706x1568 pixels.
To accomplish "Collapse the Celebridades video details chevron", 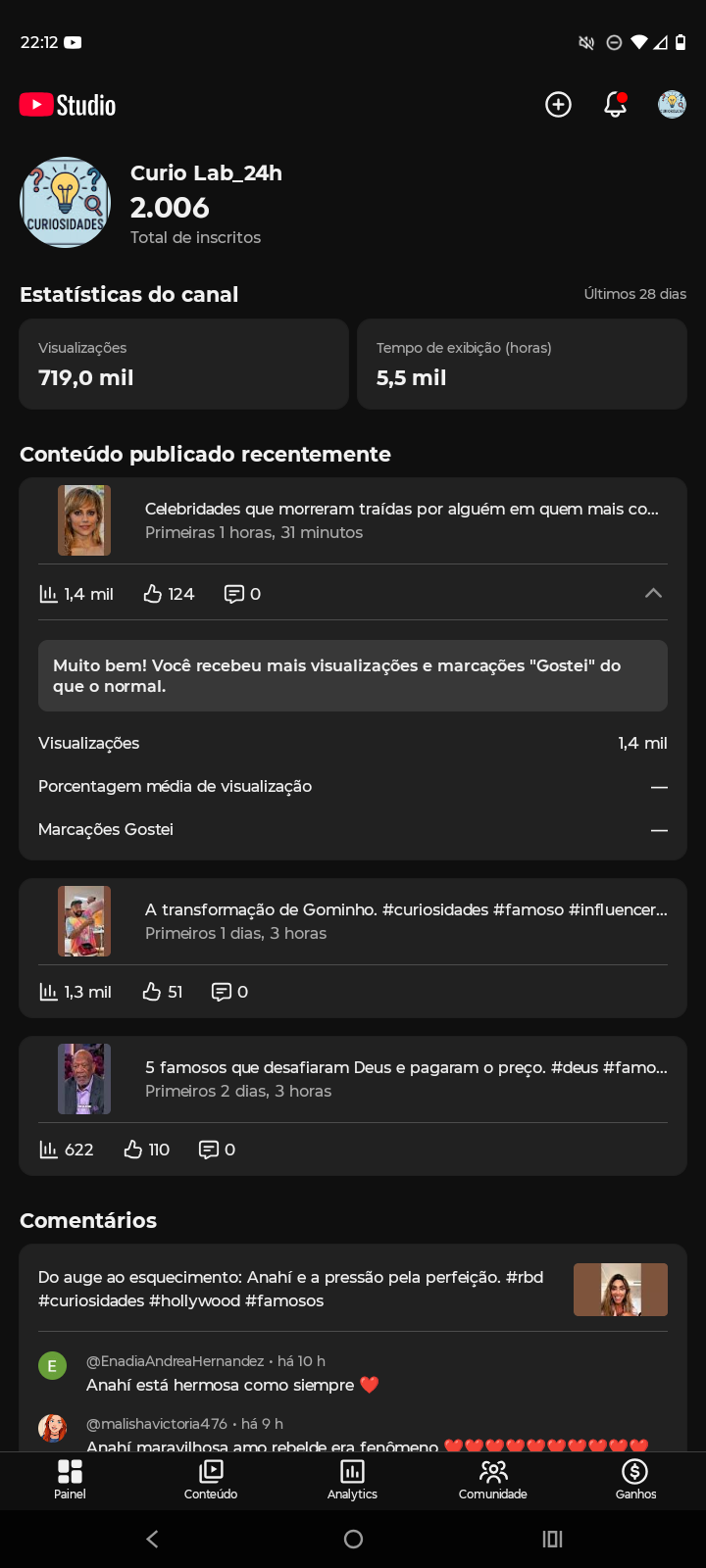I will coord(653,593).
